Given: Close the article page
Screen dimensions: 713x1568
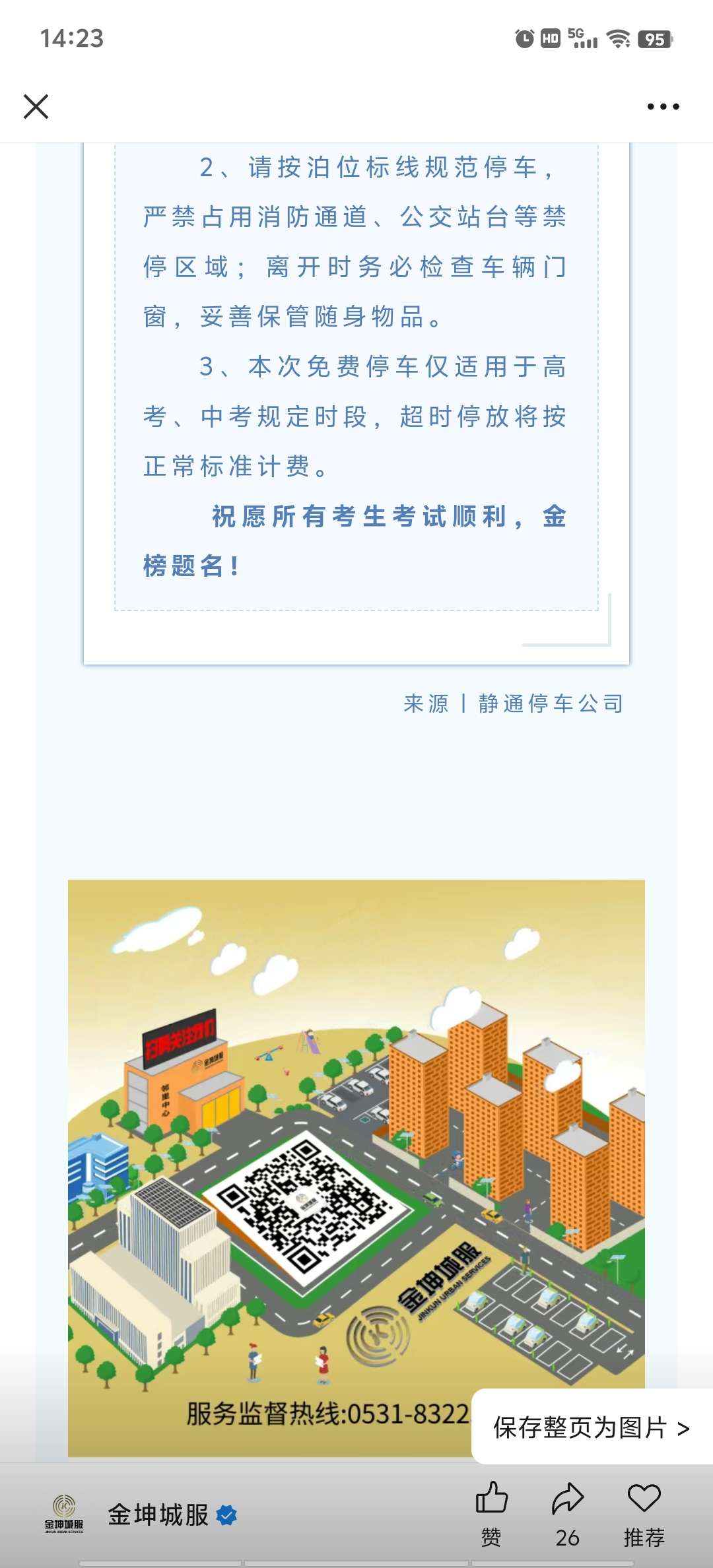Looking at the screenshot, I should [36, 106].
